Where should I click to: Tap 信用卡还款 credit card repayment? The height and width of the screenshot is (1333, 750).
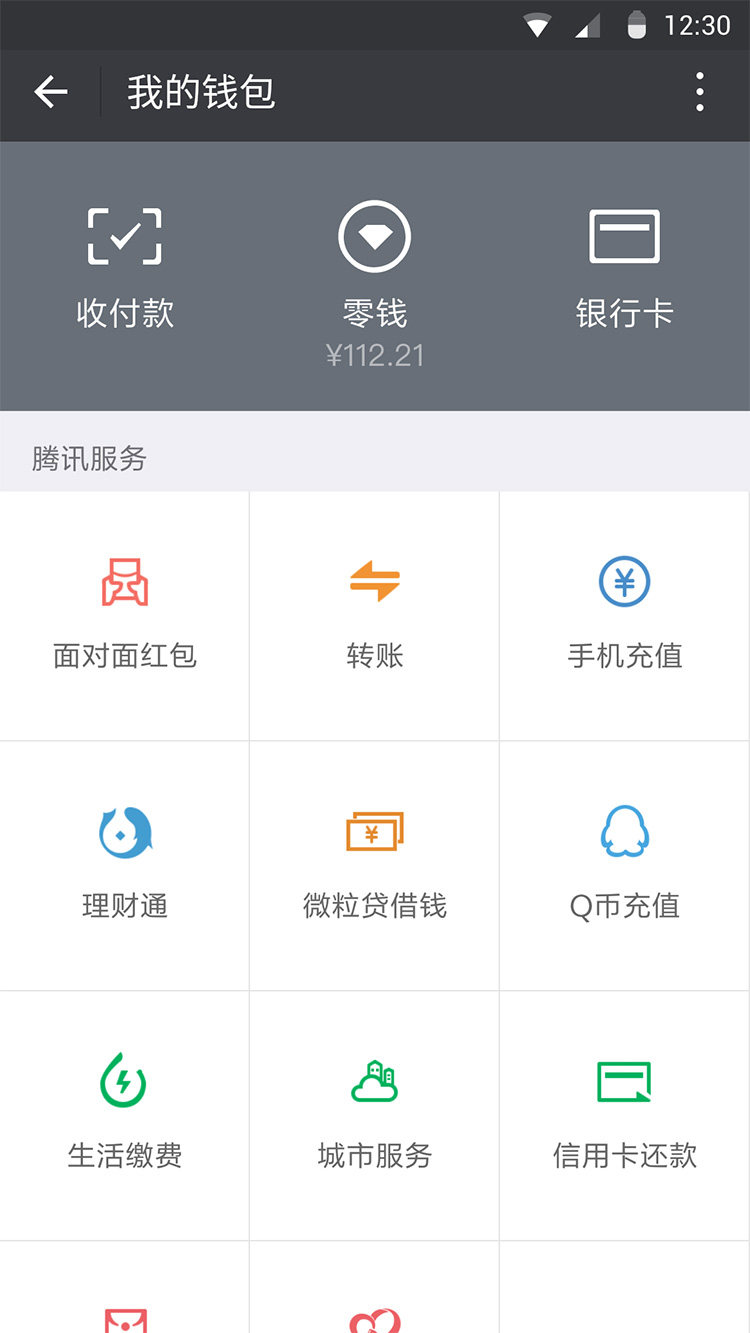(x=625, y=1115)
